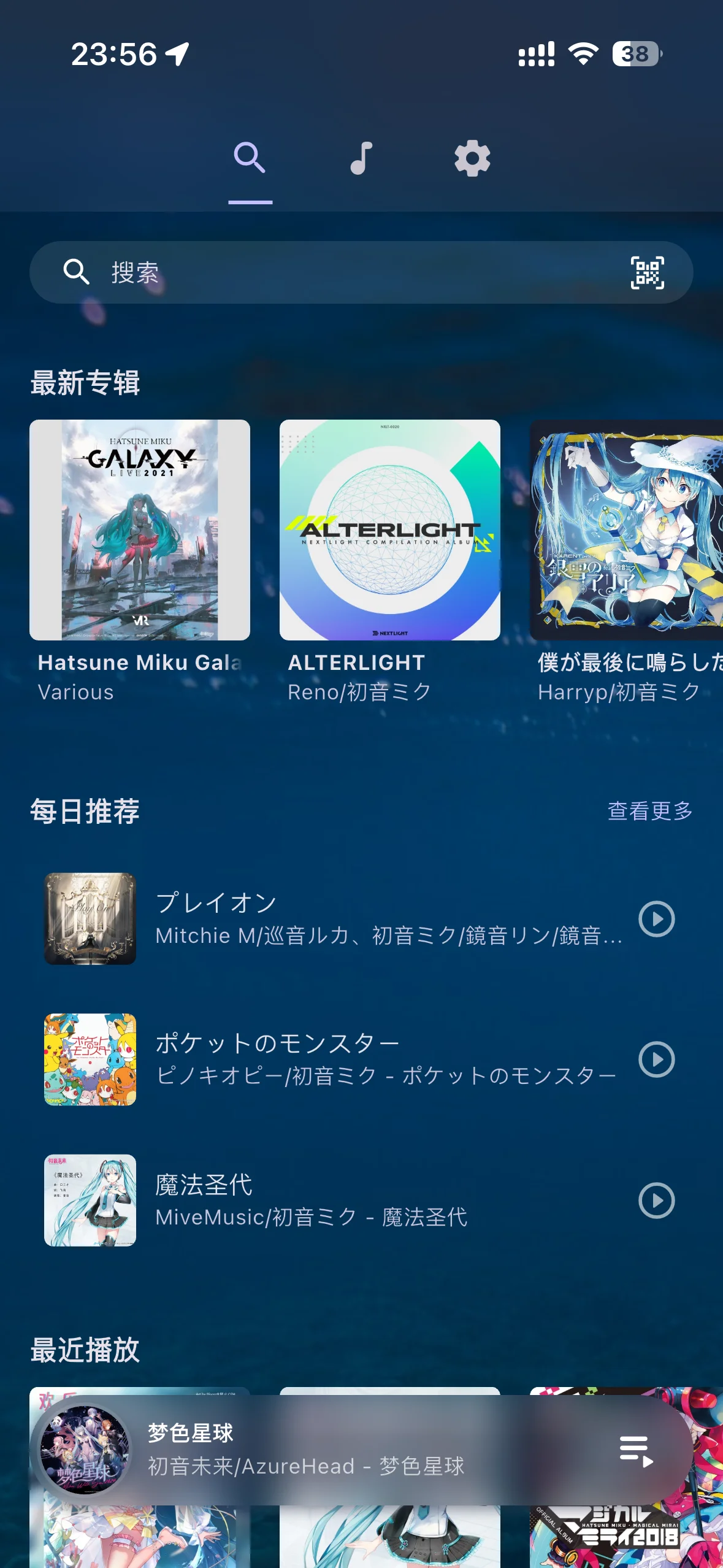Switch to the music note tab

point(361,158)
